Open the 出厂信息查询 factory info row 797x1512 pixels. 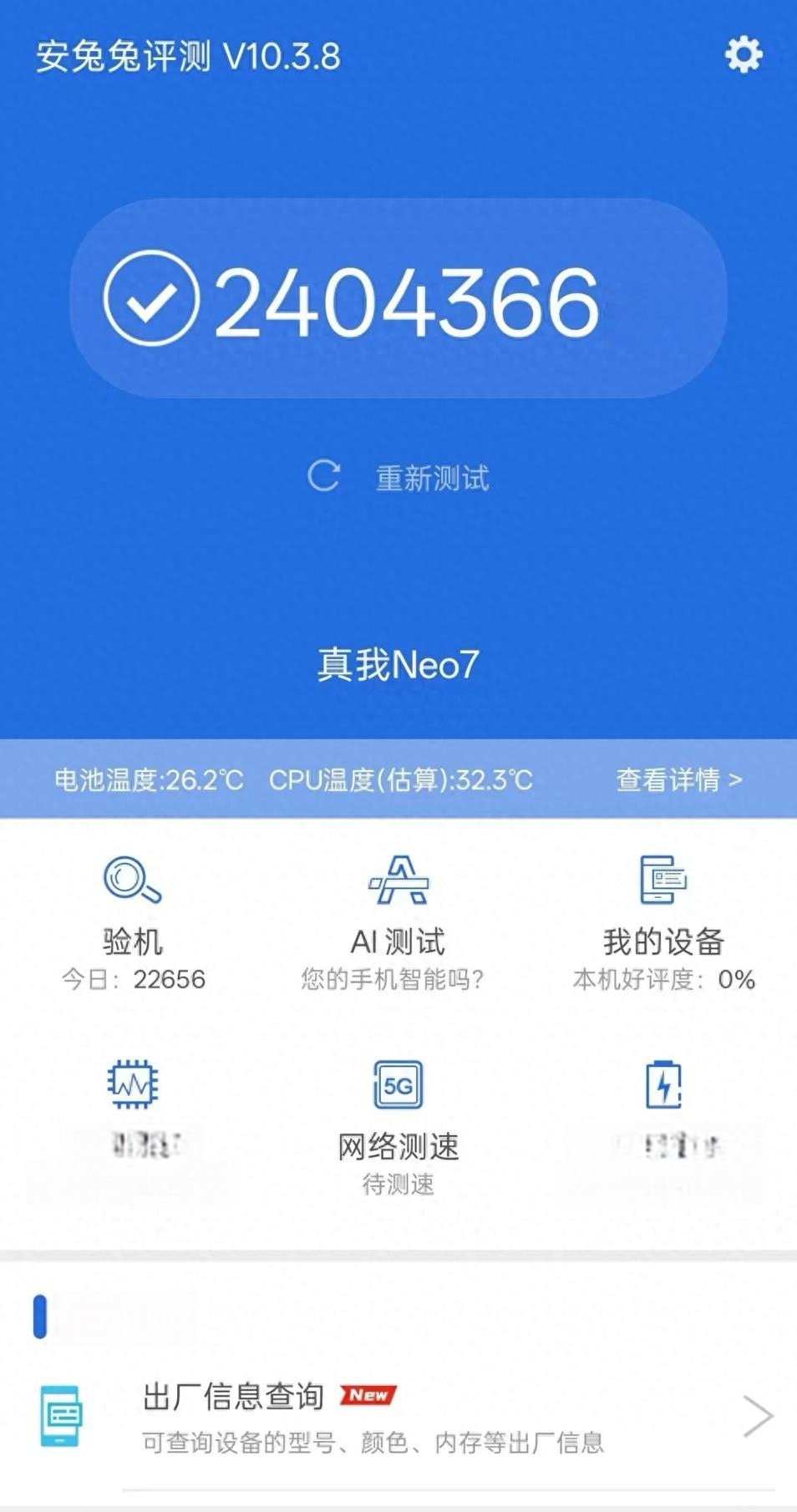point(398,1417)
